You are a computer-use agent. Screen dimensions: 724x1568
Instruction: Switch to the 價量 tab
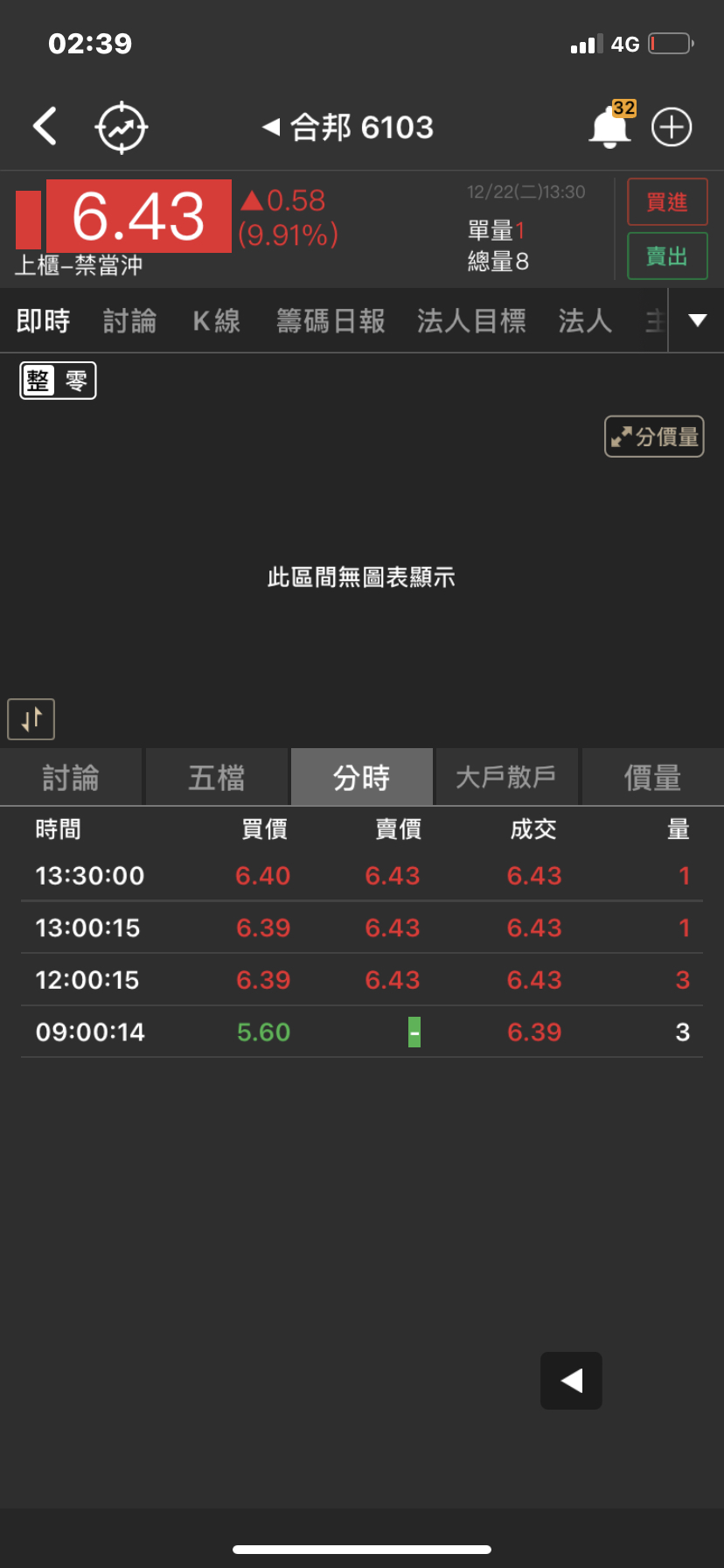click(652, 777)
